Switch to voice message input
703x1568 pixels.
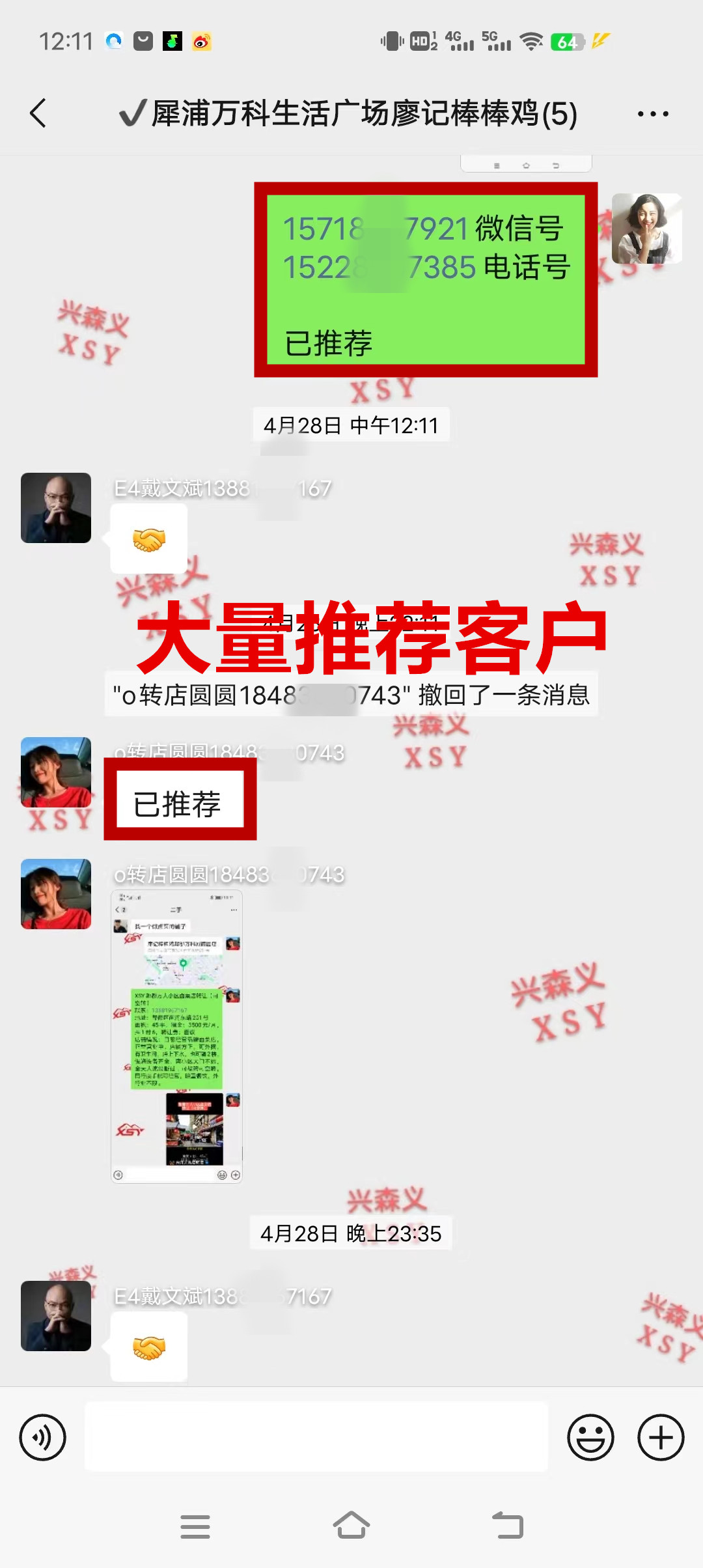(42, 1437)
